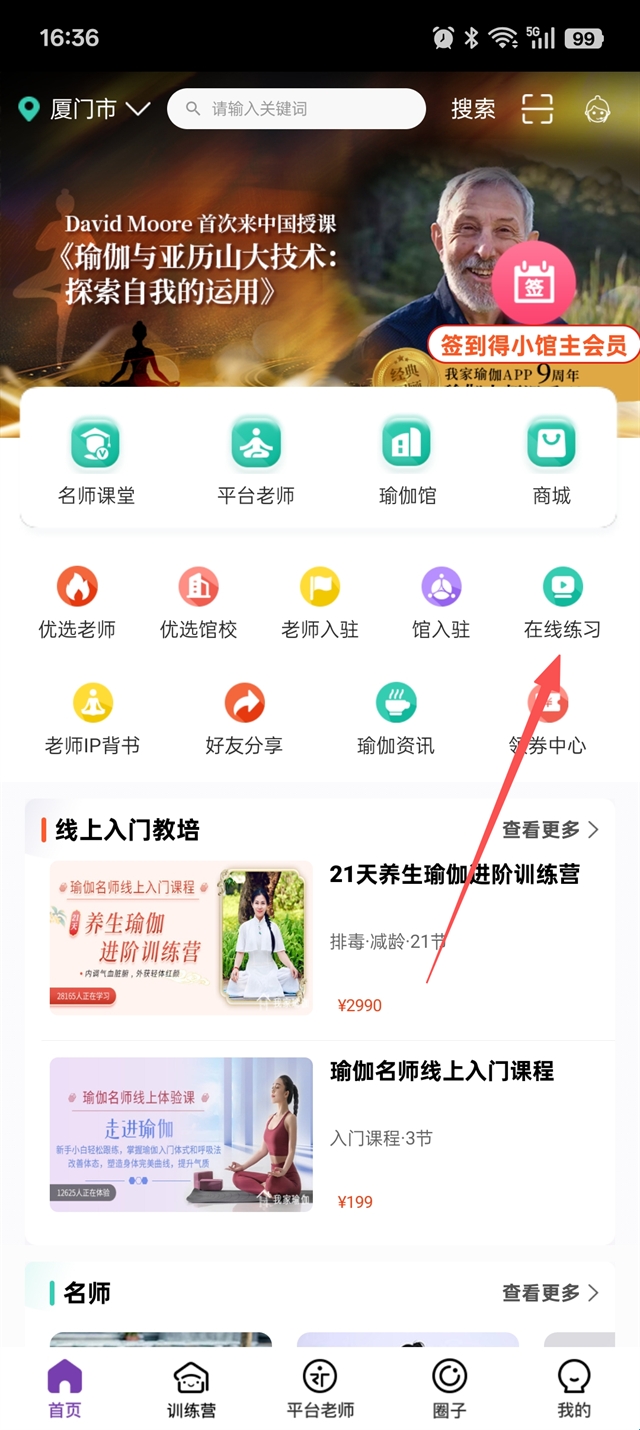The width and height of the screenshot is (640, 1430).
Task: Open 瑜伽馆 section
Action: (x=407, y=460)
